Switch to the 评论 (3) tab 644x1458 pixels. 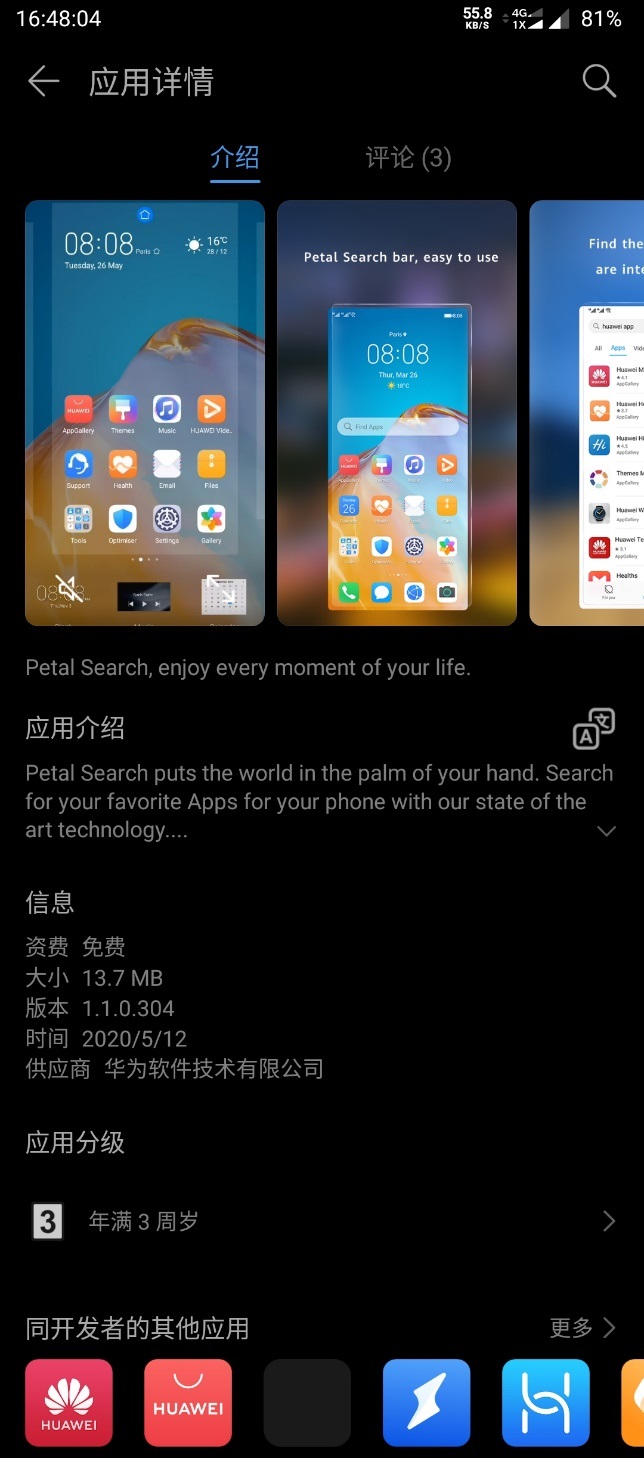coord(408,157)
